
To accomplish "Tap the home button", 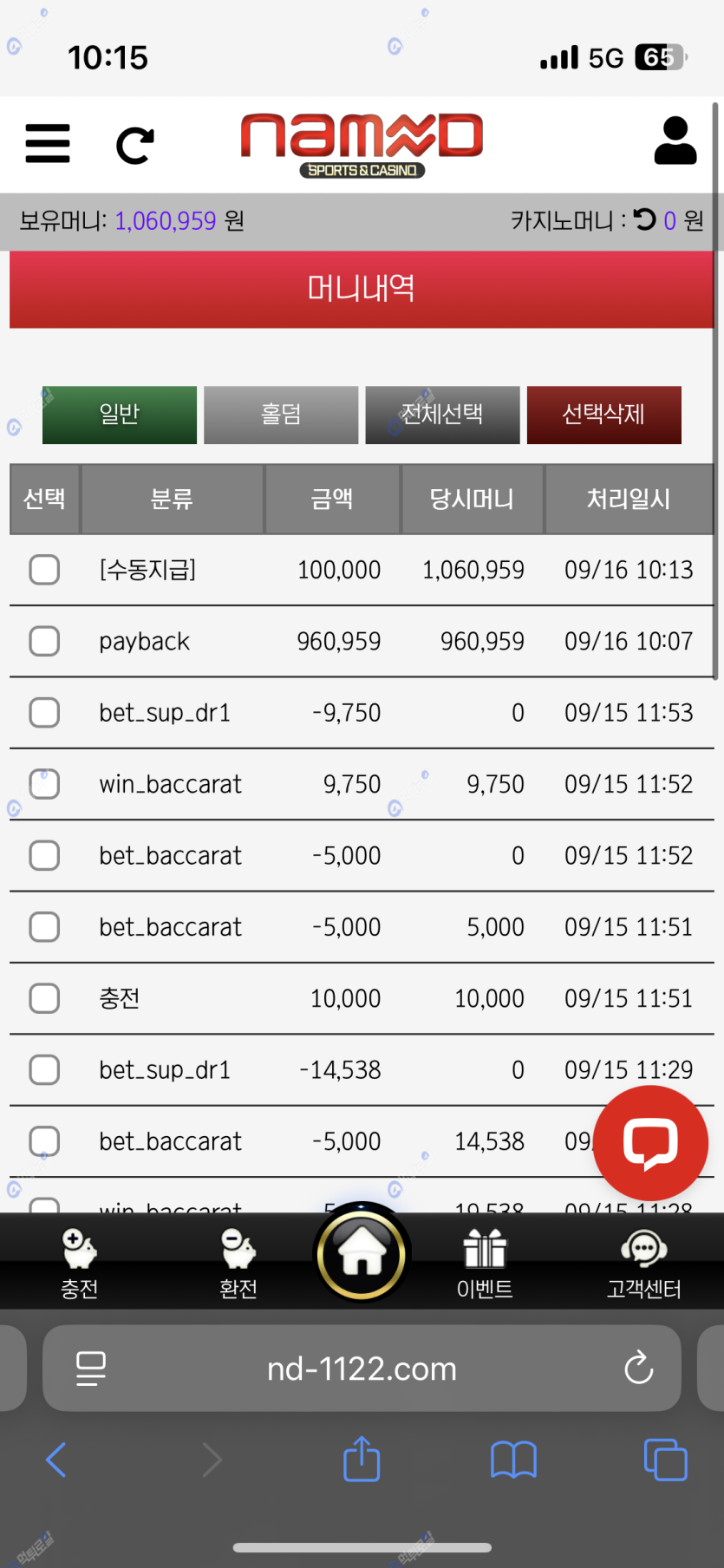I will click(362, 1253).
